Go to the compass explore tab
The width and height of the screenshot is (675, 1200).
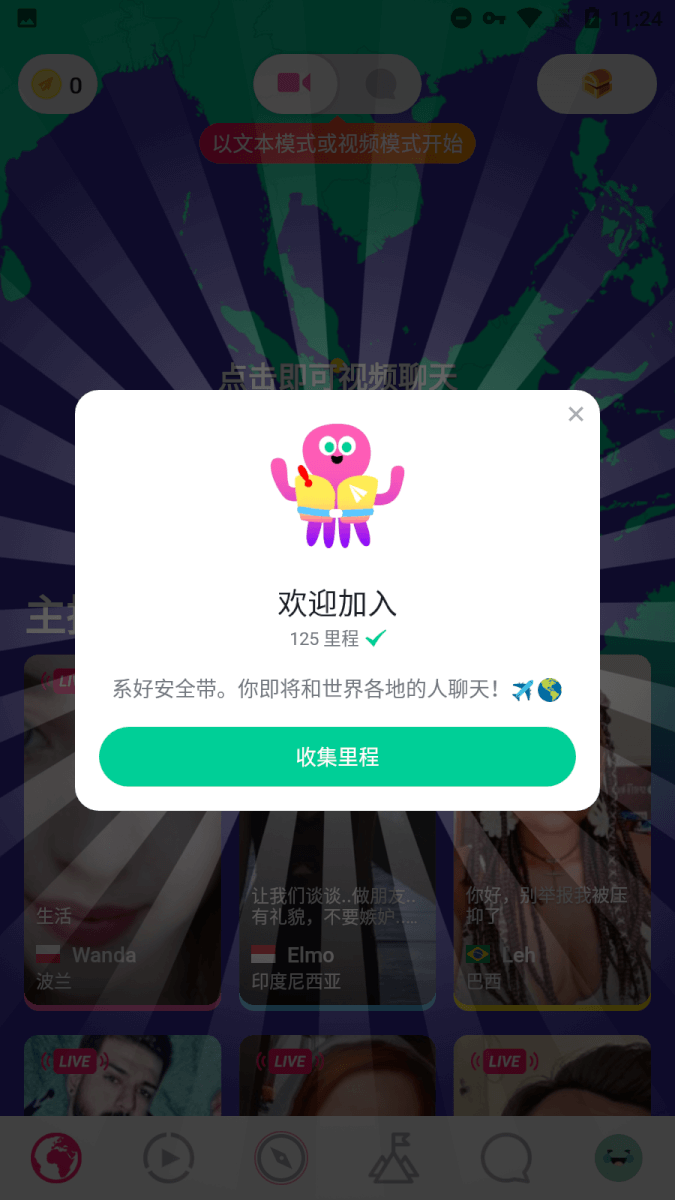(281, 1158)
